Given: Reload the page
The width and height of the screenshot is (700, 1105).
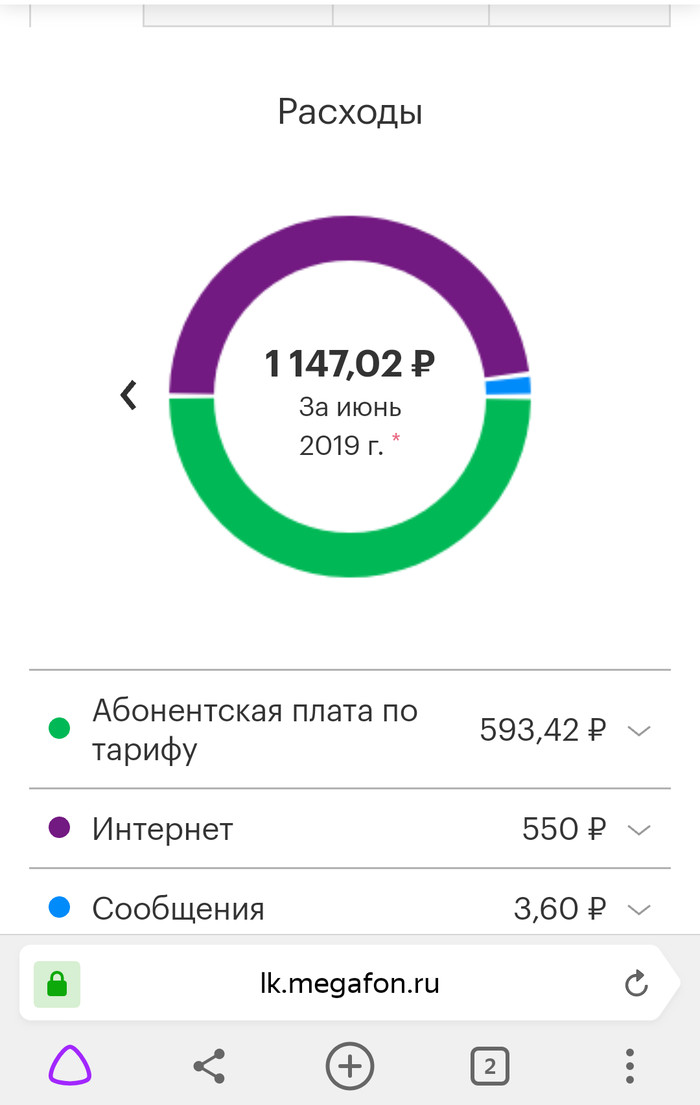Looking at the screenshot, I should tap(636, 984).
